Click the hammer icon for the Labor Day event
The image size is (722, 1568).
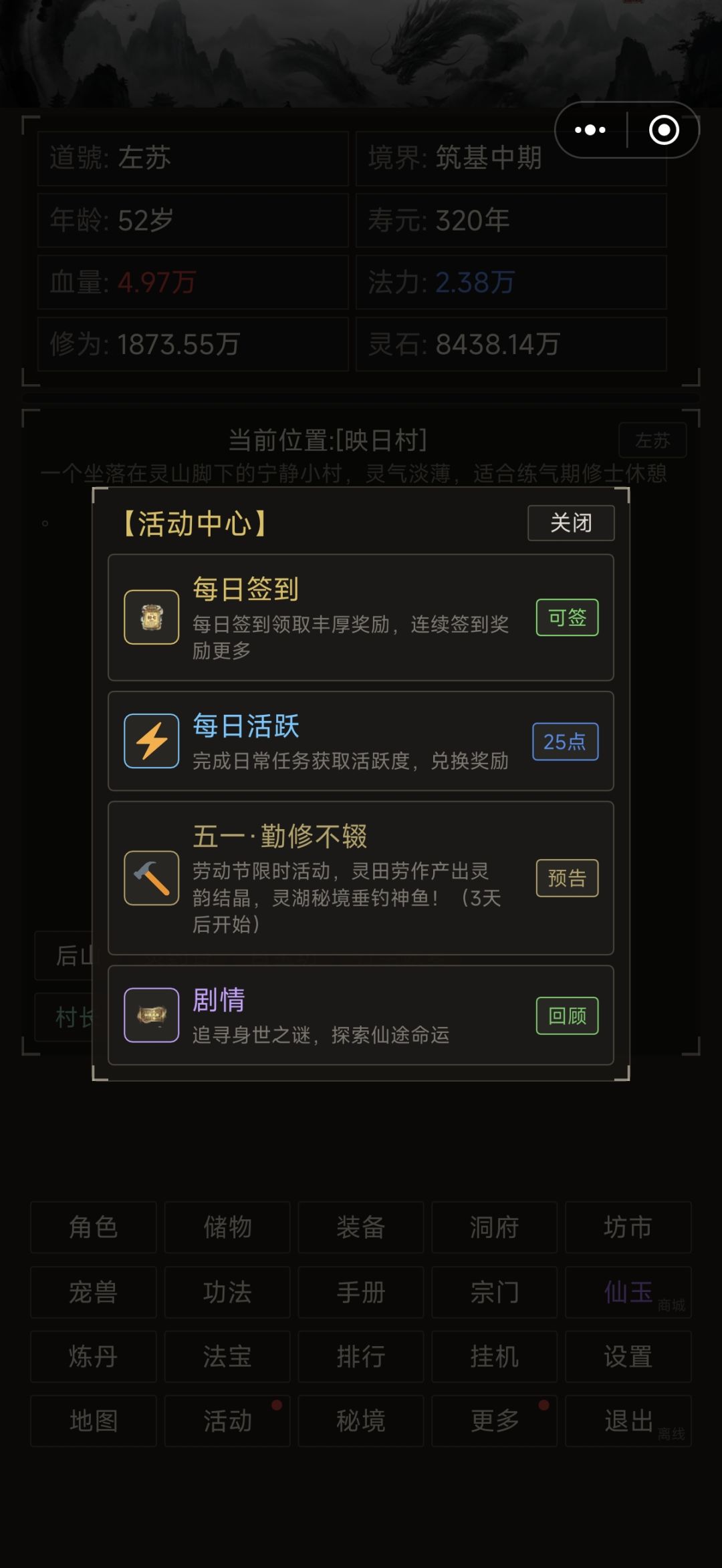150,879
